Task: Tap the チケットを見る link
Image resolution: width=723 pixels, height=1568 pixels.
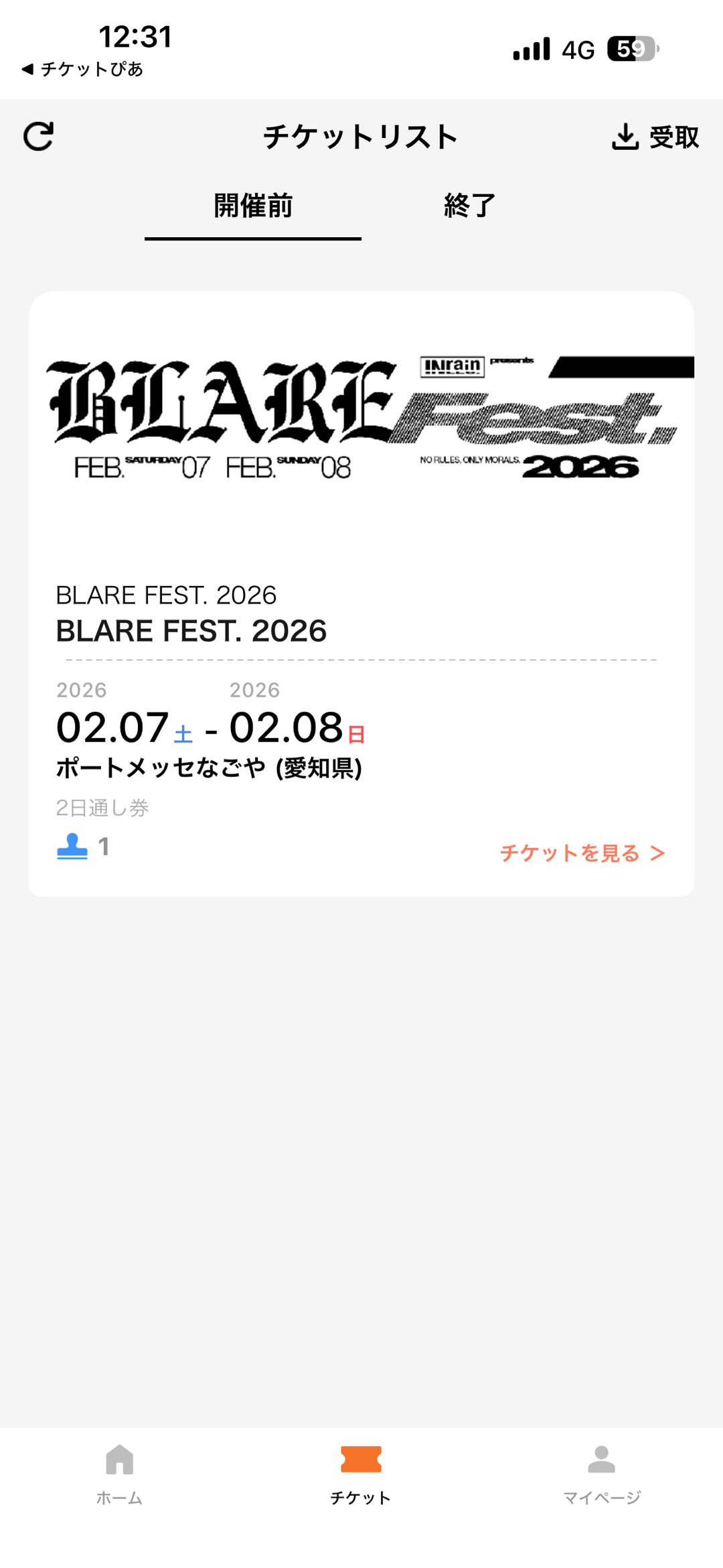Action: pos(582,853)
